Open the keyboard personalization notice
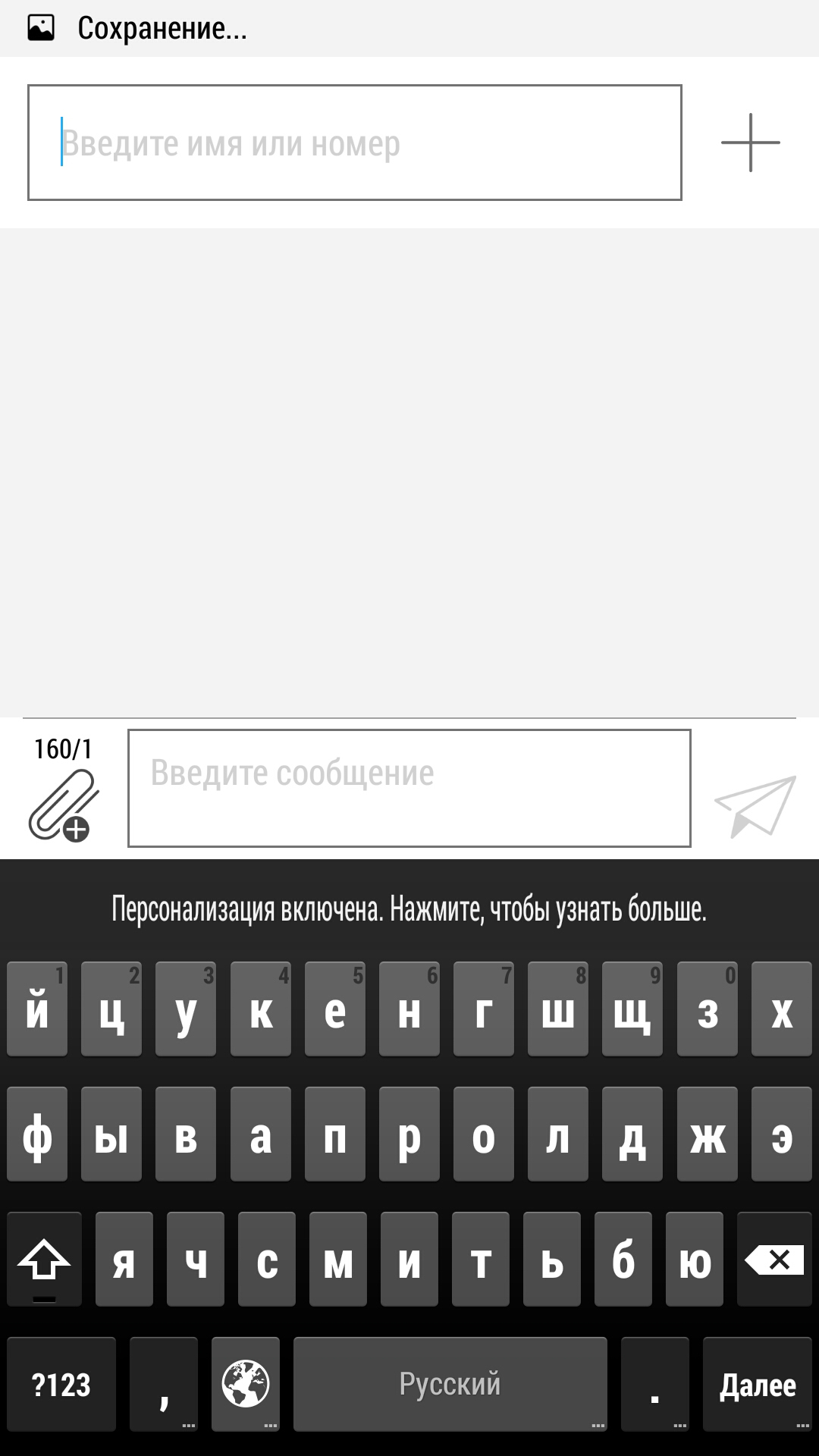This screenshot has height=1456, width=819. (409, 908)
